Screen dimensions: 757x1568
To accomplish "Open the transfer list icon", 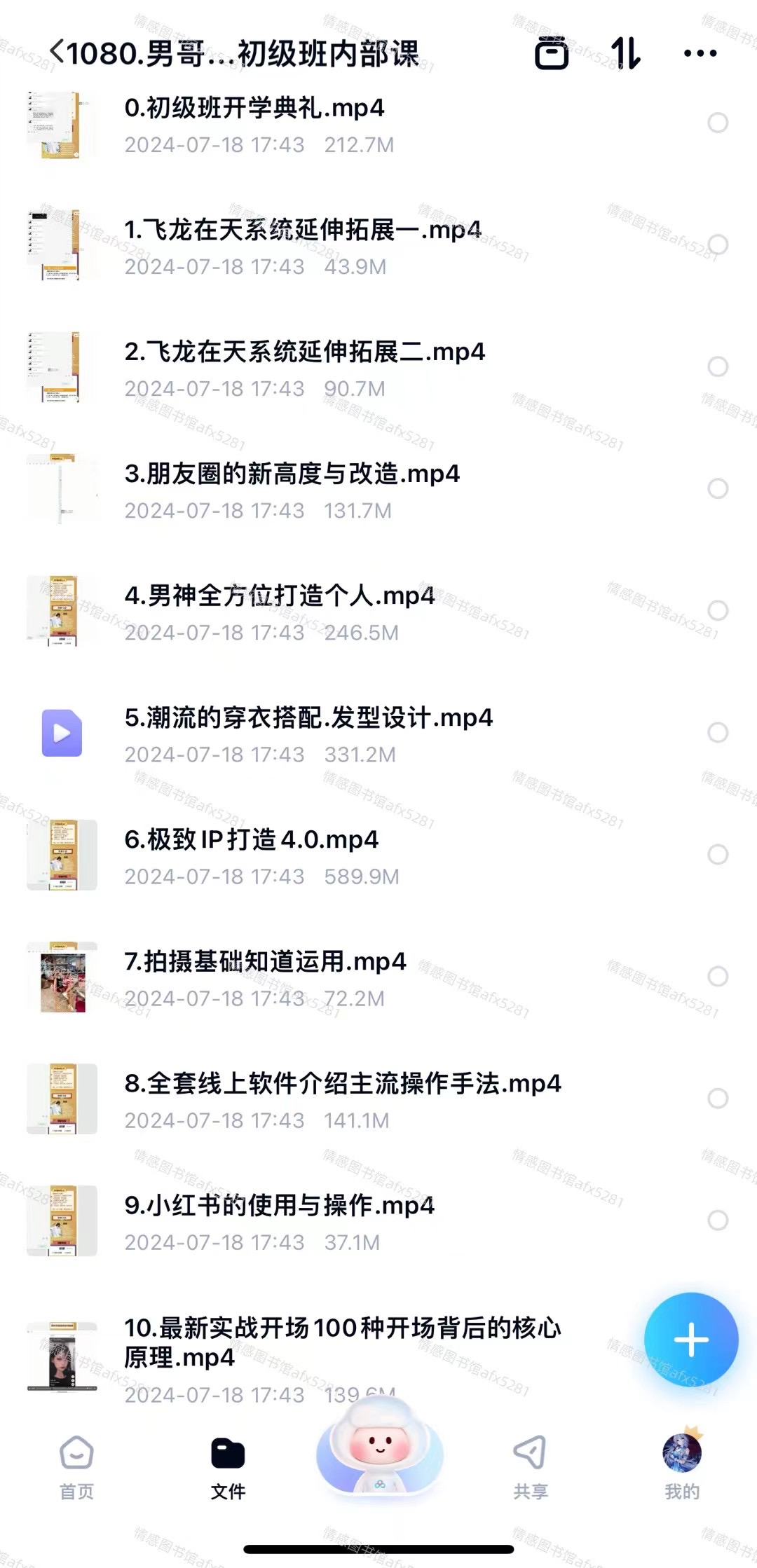I will click(552, 53).
